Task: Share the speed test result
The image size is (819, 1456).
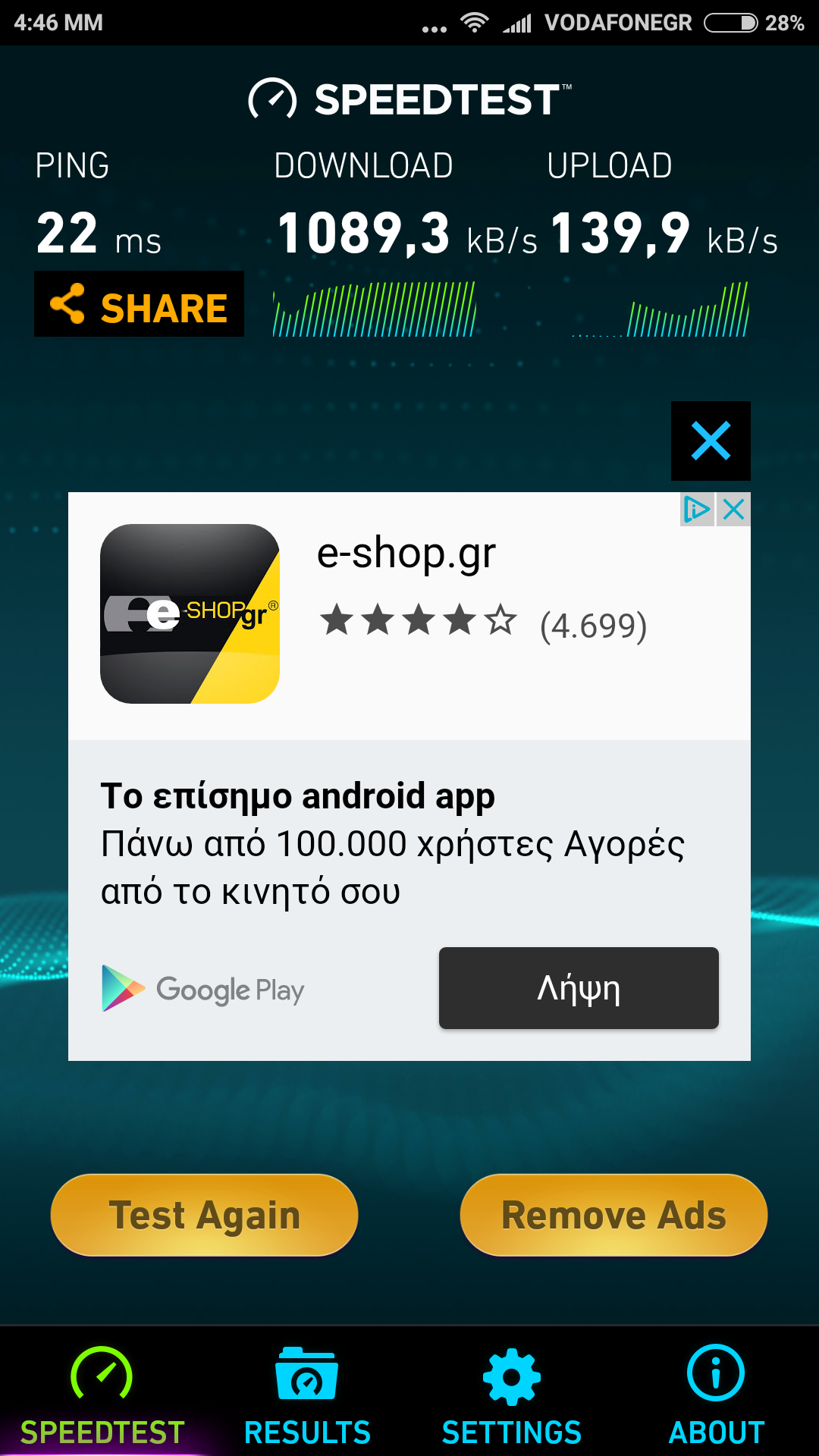Action: point(139,304)
